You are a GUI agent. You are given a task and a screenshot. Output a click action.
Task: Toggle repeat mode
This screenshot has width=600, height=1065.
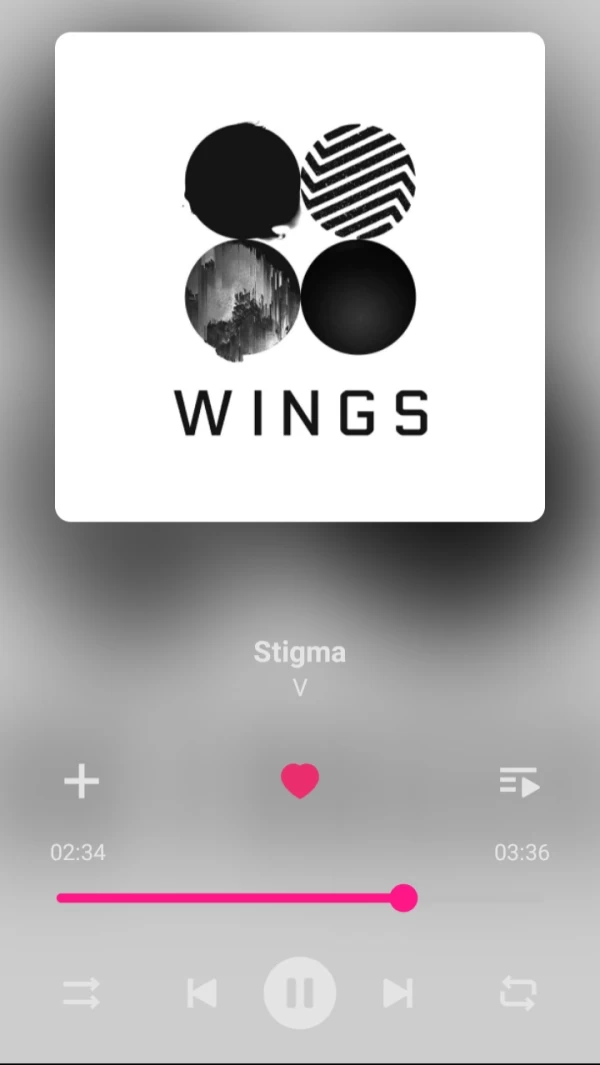518,993
